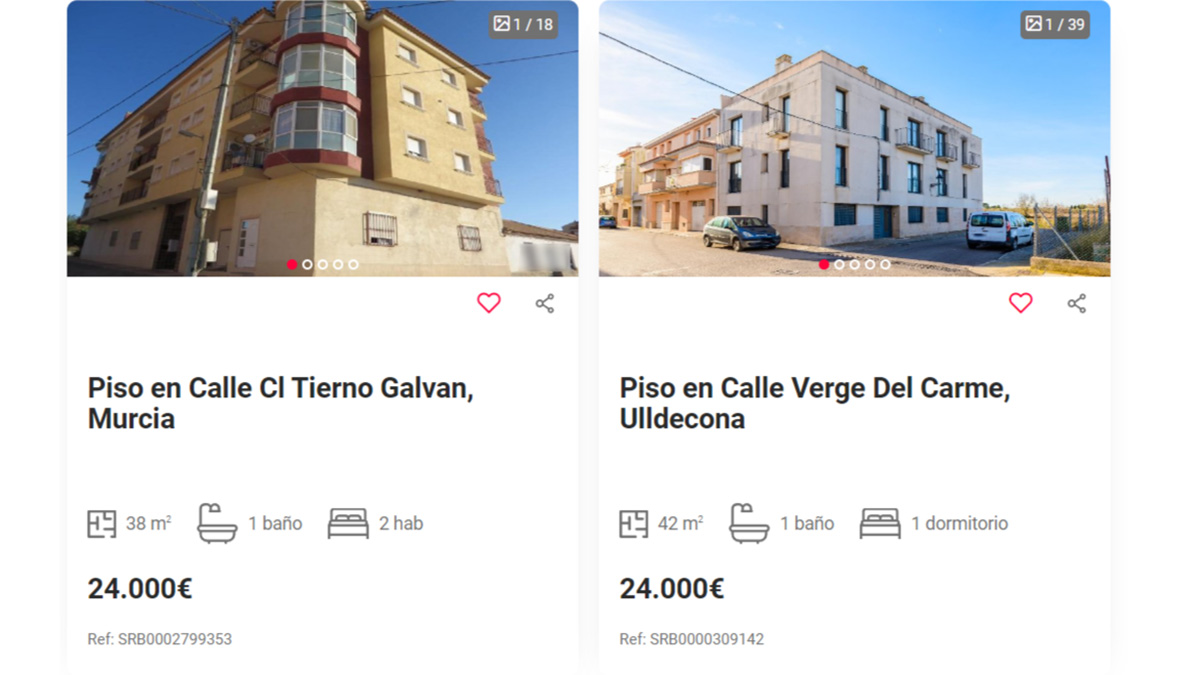Favorite the Ulldecona flat listing
1200x675 pixels.
pyautogui.click(x=1020, y=303)
